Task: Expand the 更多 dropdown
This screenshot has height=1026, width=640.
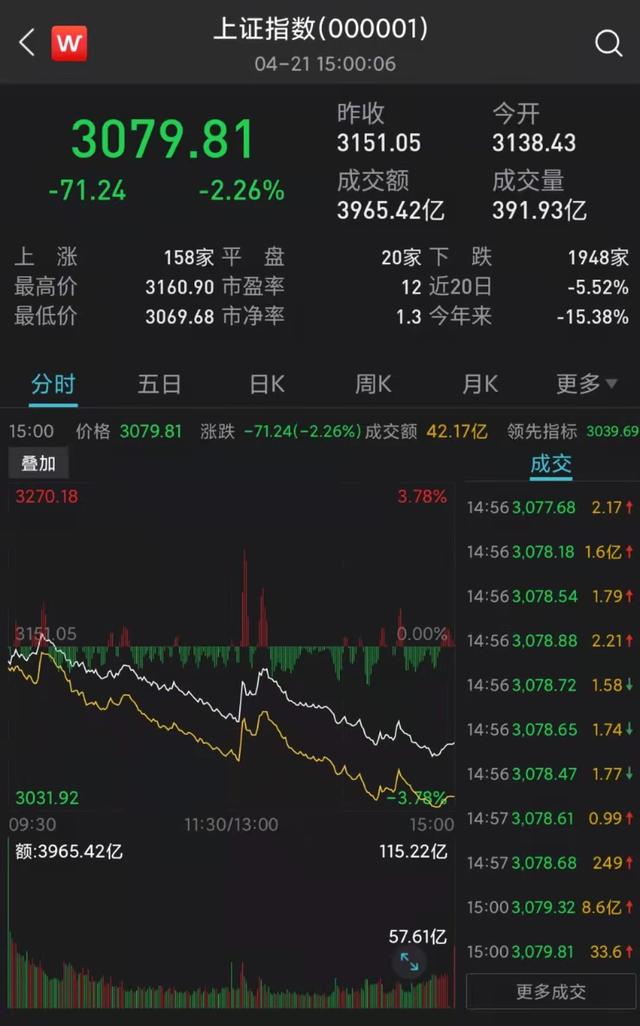Action: pos(586,383)
